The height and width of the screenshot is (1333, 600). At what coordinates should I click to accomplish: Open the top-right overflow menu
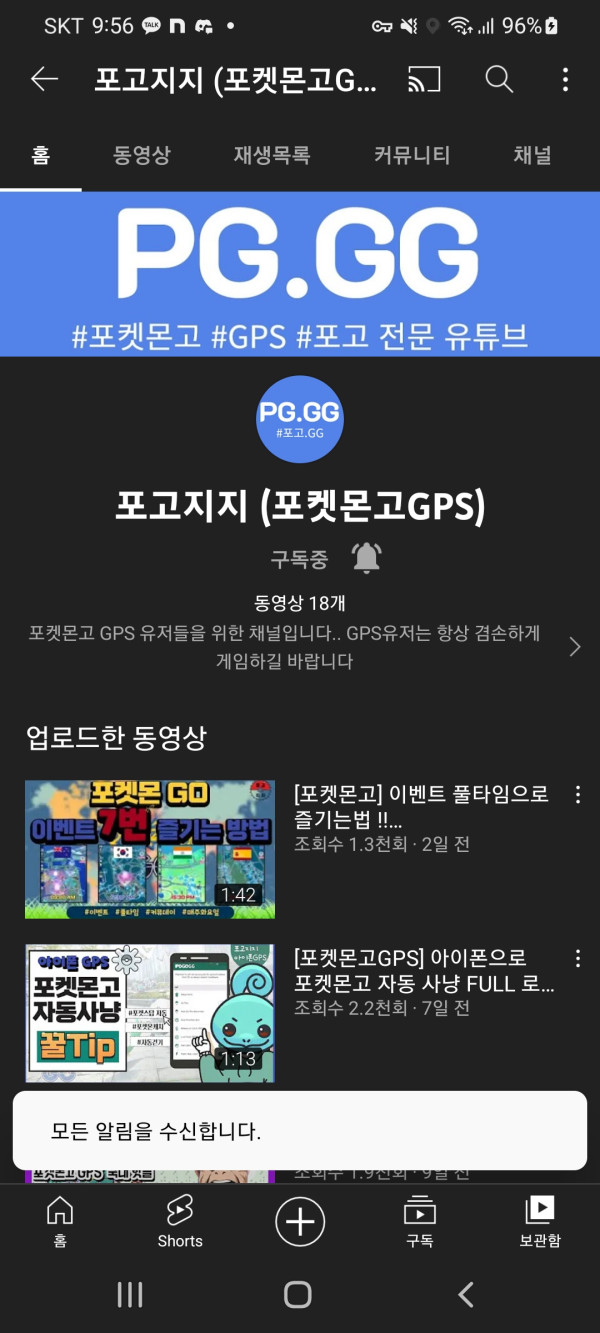[565, 80]
